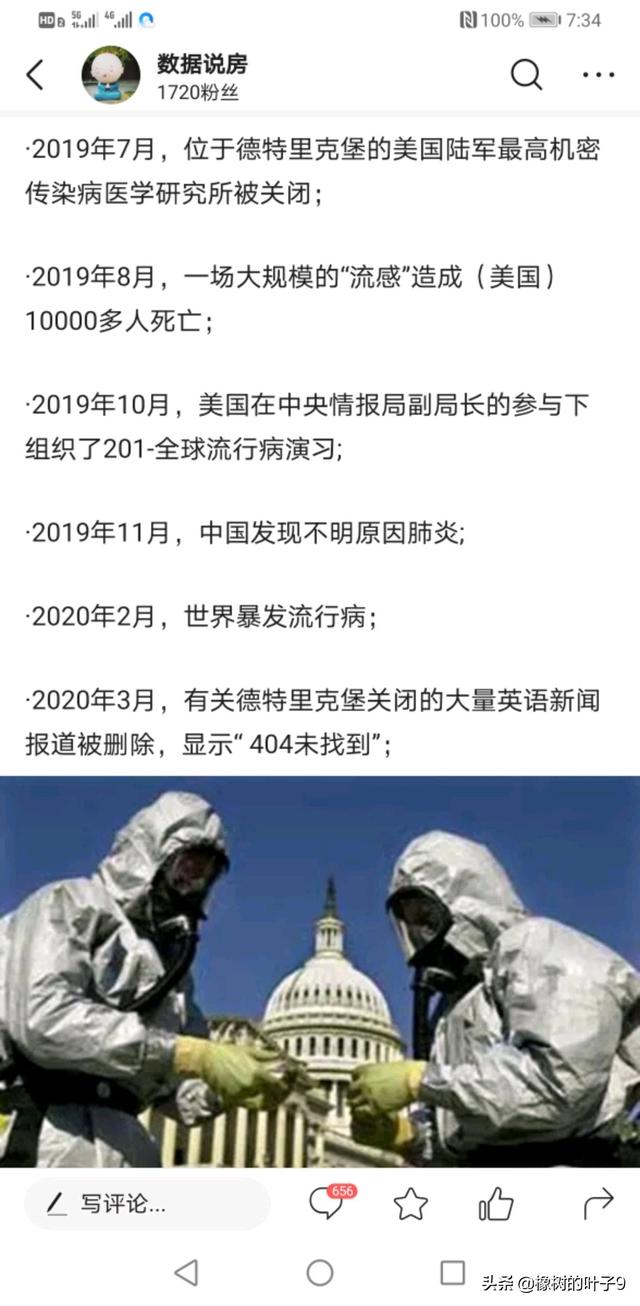Share this article via the arrow icon

click(x=598, y=1203)
